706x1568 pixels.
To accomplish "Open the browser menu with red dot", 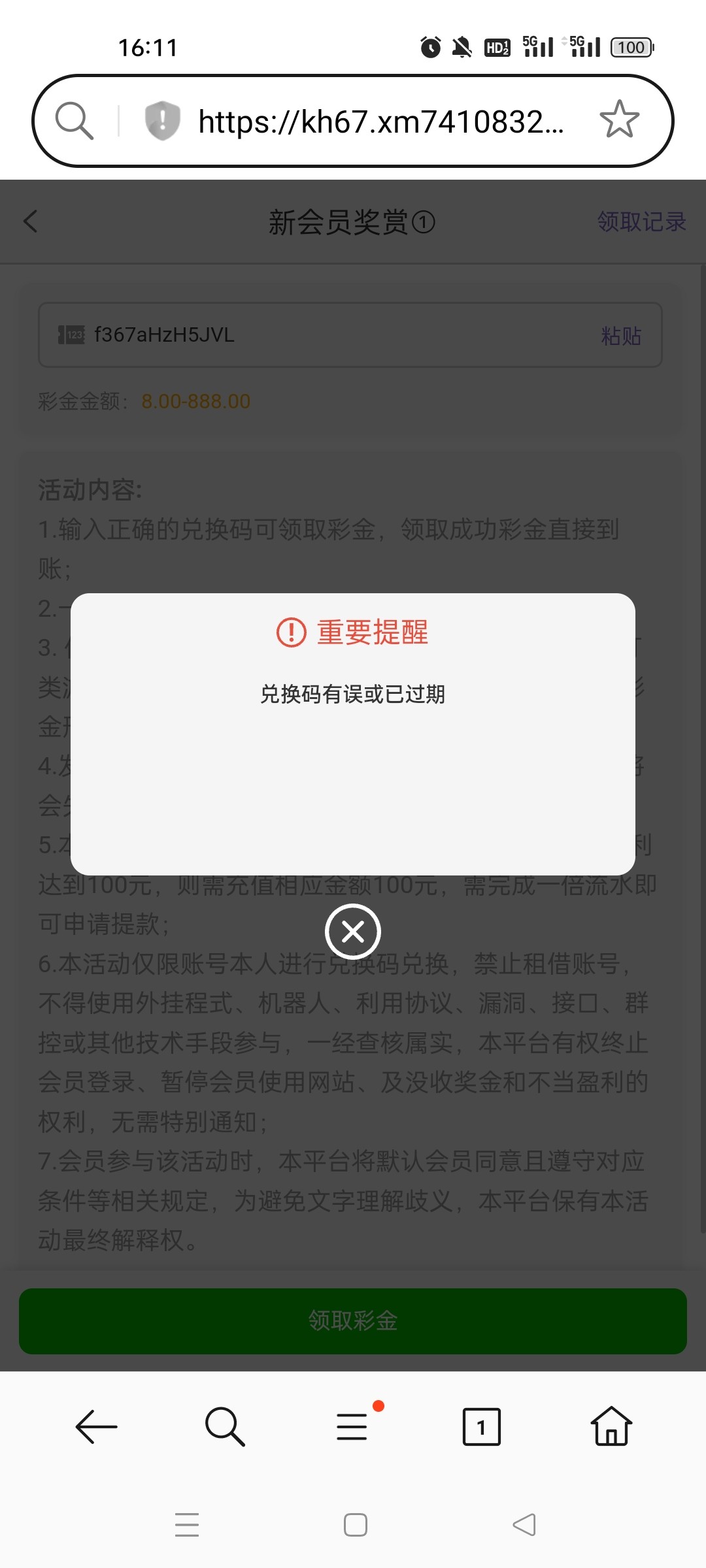I will click(352, 1427).
